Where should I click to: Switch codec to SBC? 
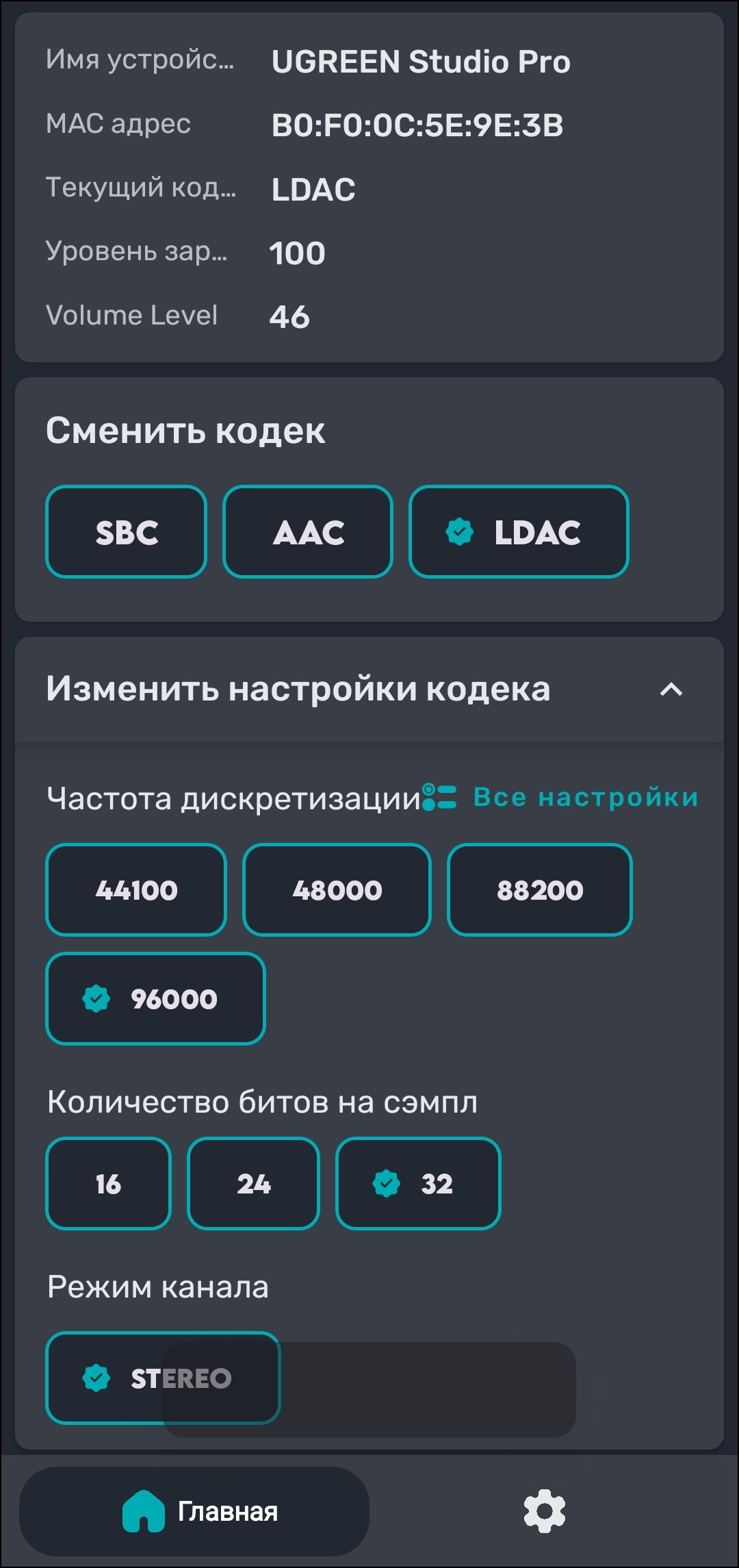pyautogui.click(x=126, y=532)
